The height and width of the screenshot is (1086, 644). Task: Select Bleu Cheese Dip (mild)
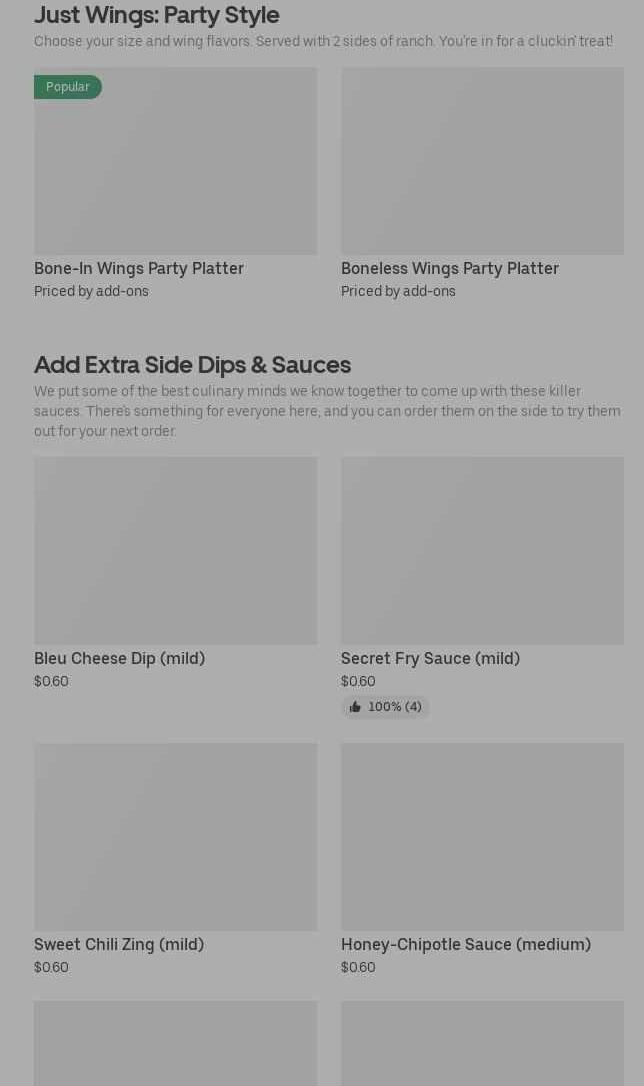click(x=175, y=573)
